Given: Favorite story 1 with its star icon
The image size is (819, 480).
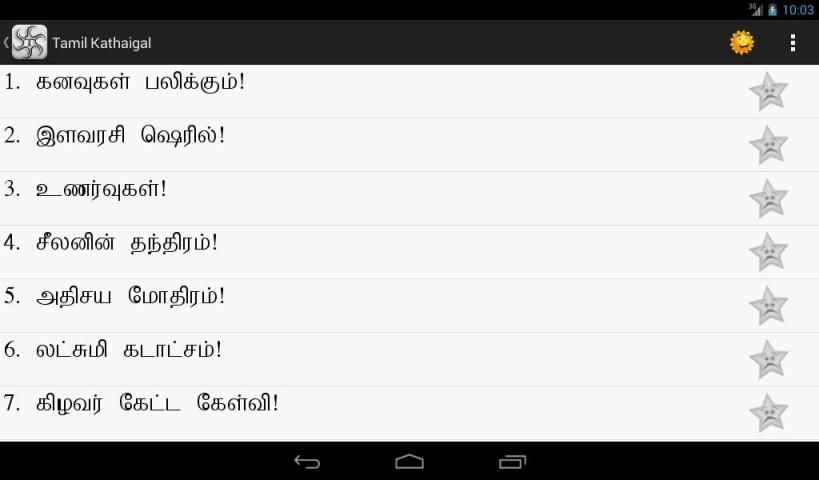Looking at the screenshot, I should point(768,92).
